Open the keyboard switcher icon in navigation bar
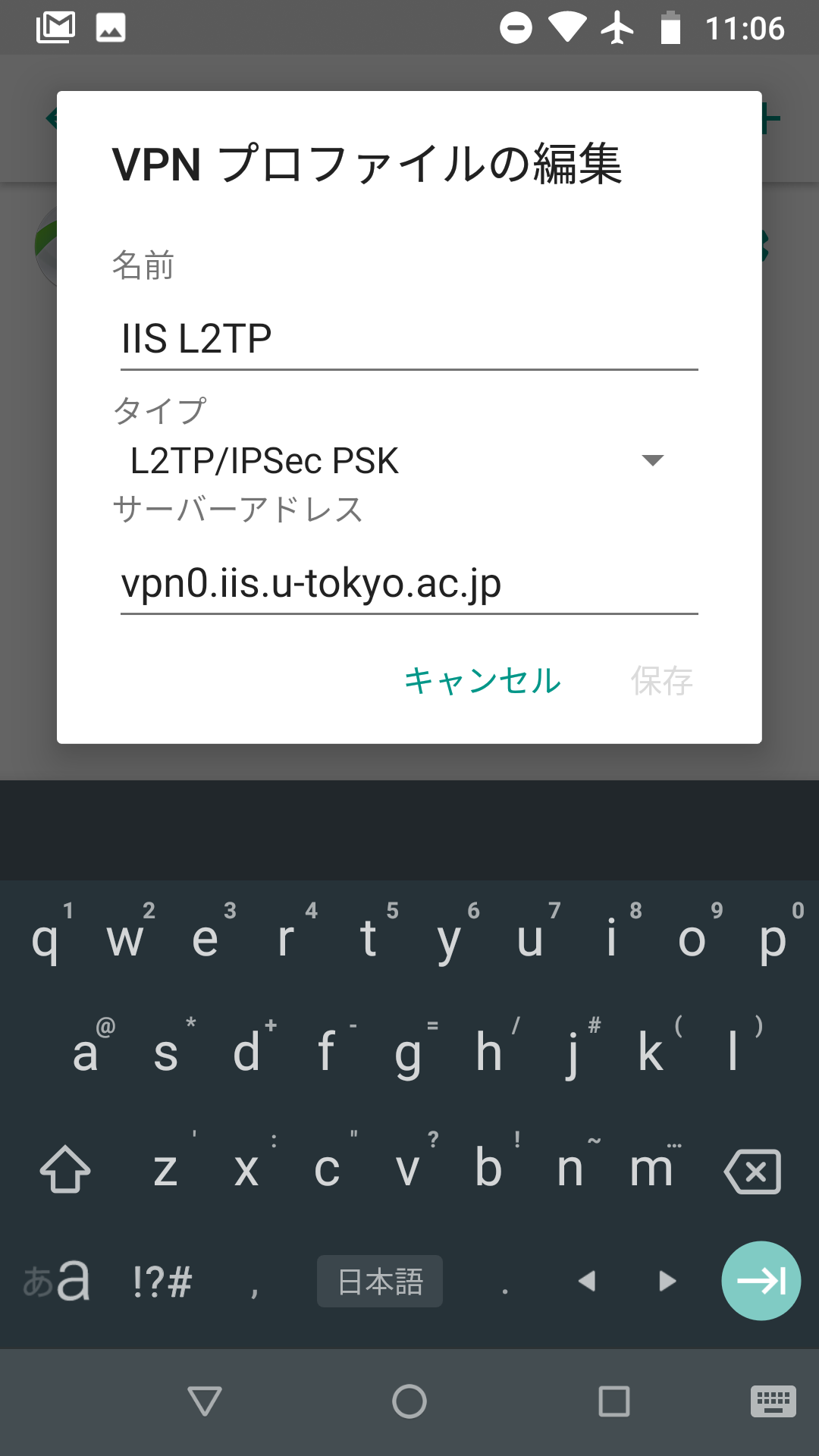The width and height of the screenshot is (819, 1456). pyautogui.click(x=773, y=1401)
